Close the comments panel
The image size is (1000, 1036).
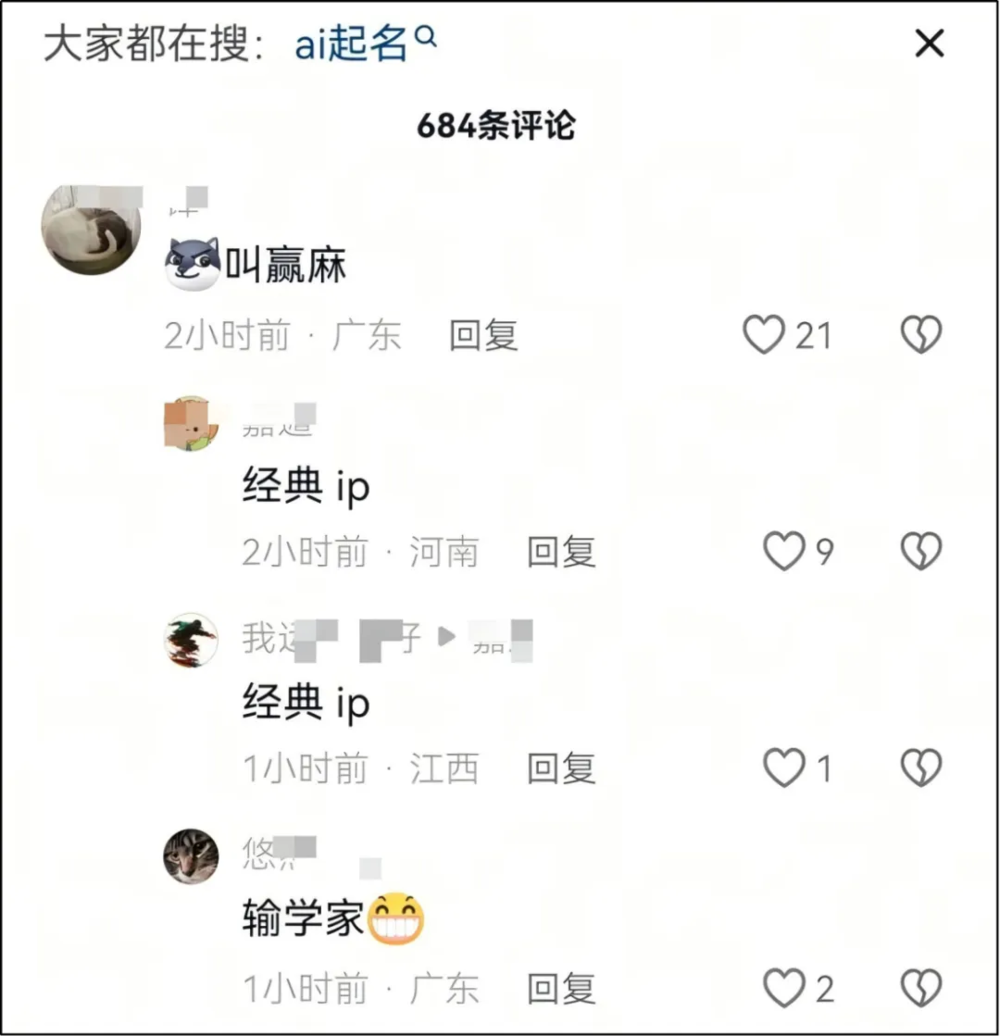pyautogui.click(x=929, y=43)
